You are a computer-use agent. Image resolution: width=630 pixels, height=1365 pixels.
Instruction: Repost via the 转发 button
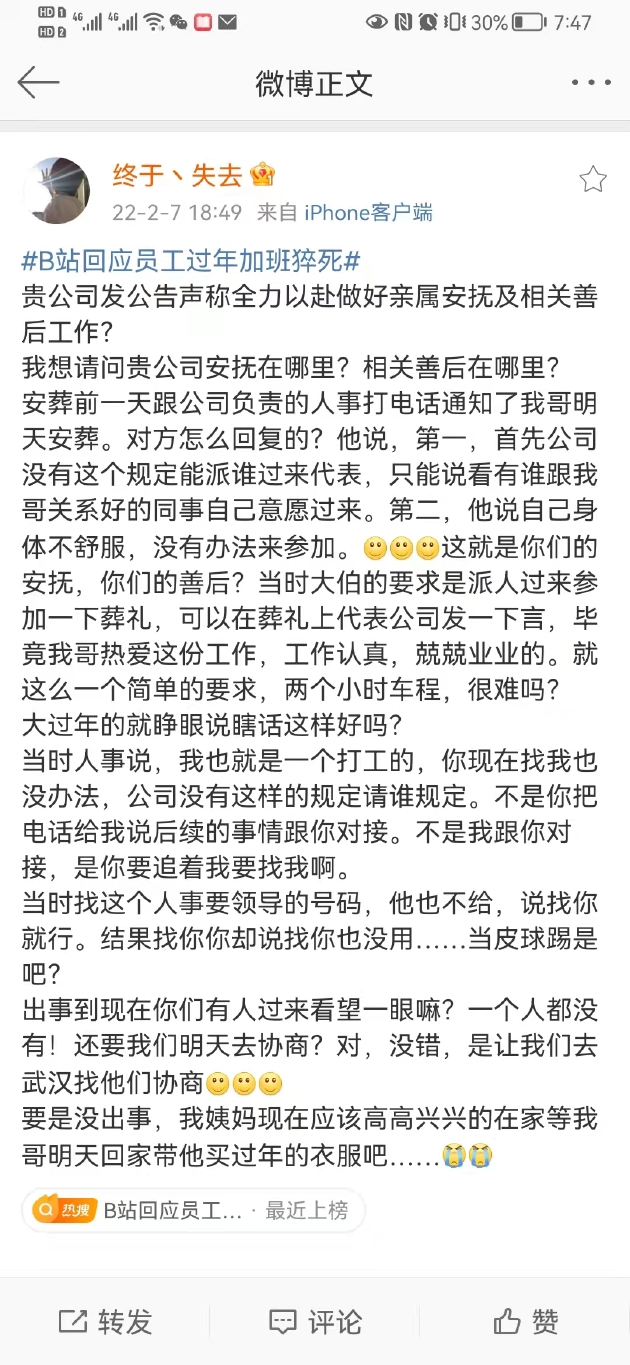pyautogui.click(x=105, y=1321)
